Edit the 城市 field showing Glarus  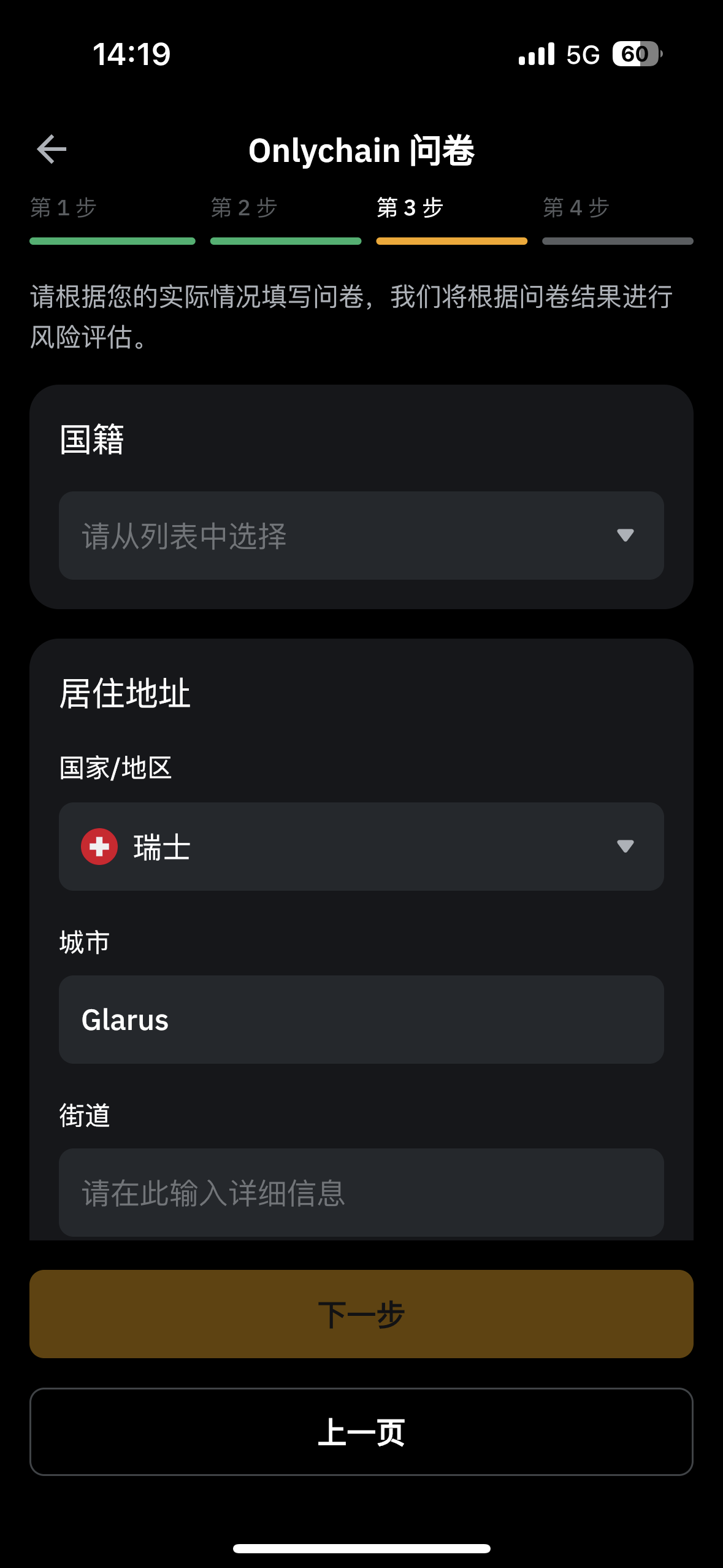pyautogui.click(x=361, y=1020)
